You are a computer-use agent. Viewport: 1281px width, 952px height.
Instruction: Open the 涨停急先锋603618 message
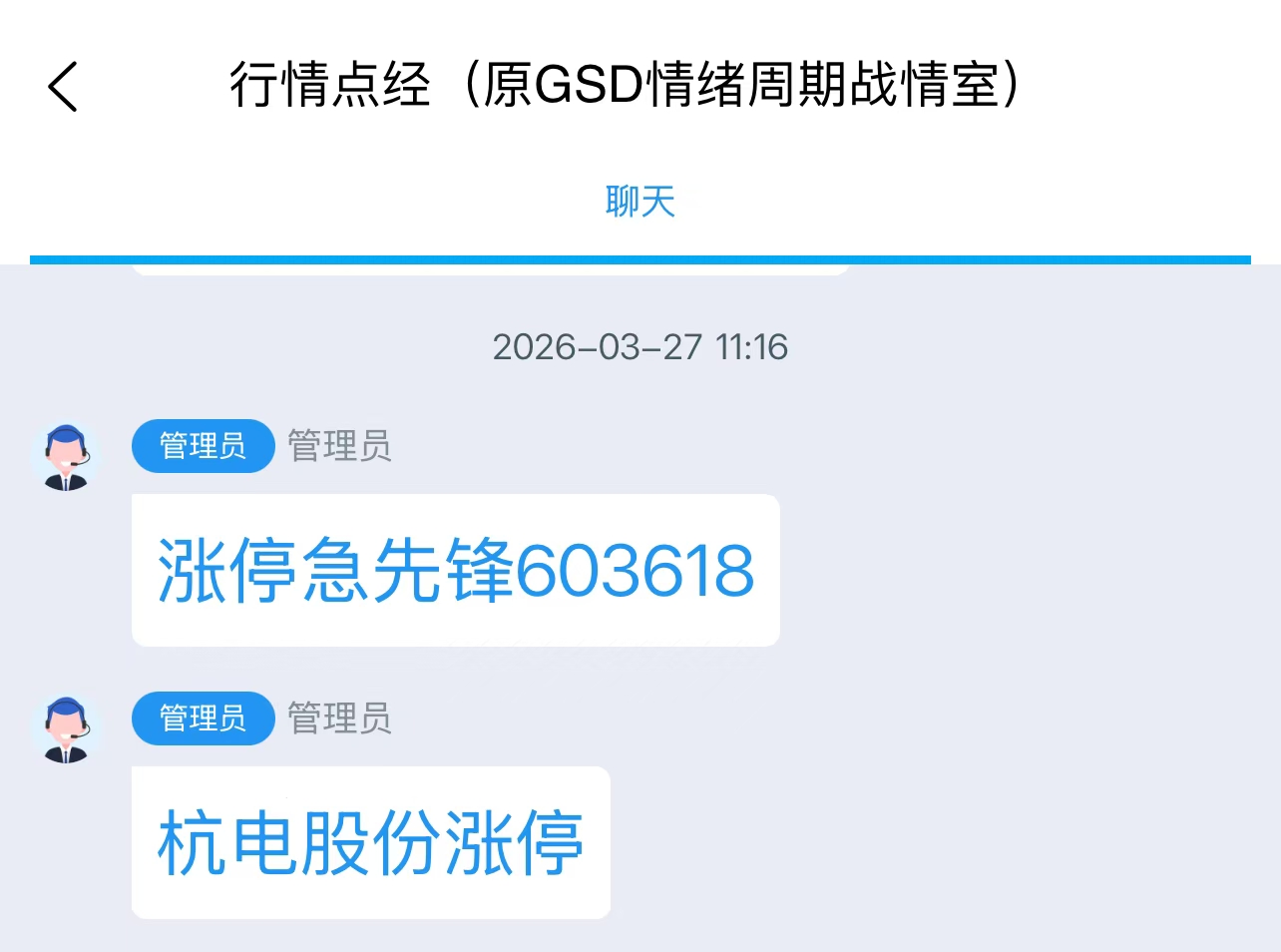click(455, 570)
